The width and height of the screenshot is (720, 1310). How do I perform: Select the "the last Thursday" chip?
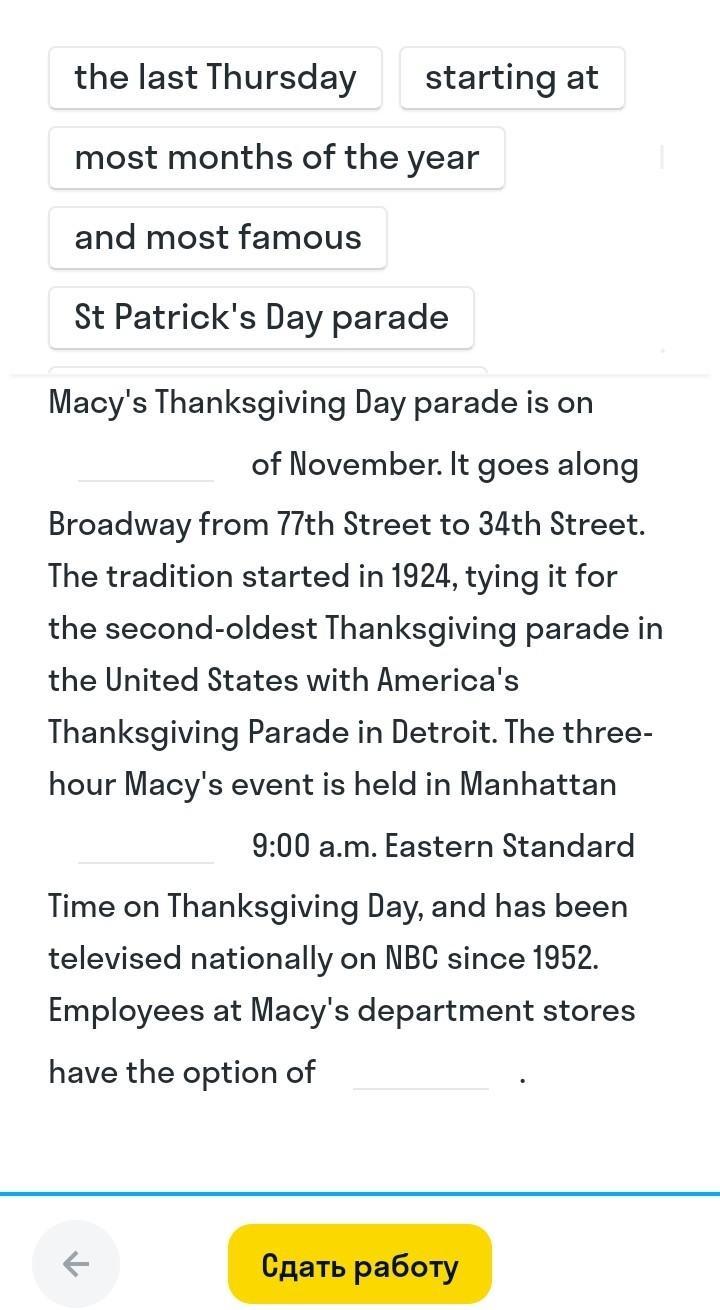click(x=215, y=78)
